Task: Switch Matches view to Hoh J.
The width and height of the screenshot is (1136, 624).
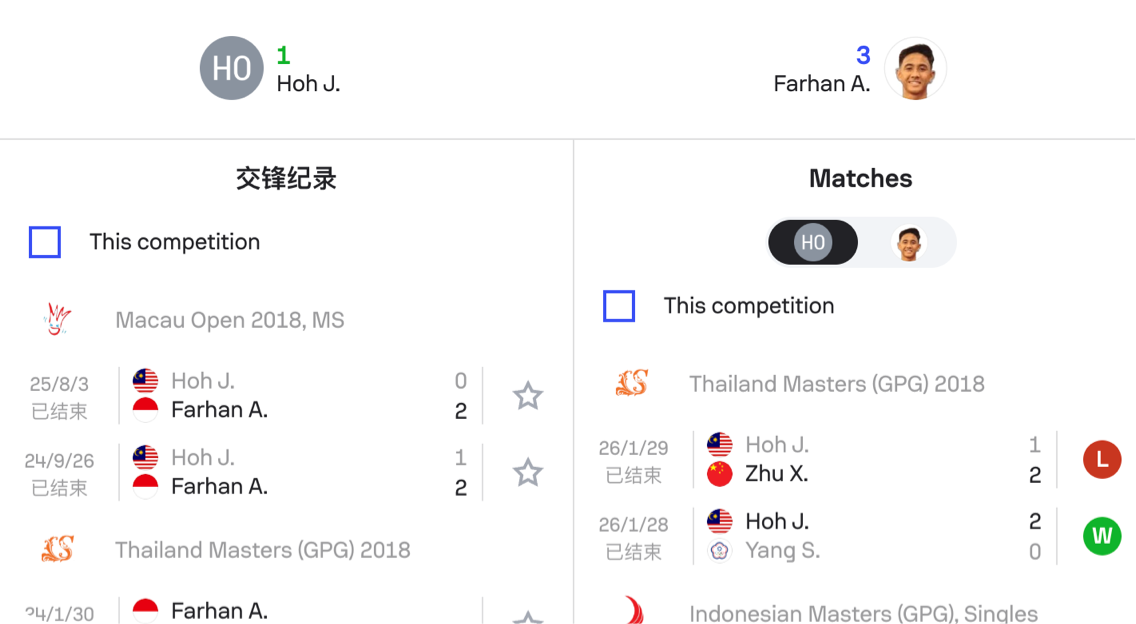Action: [813, 243]
